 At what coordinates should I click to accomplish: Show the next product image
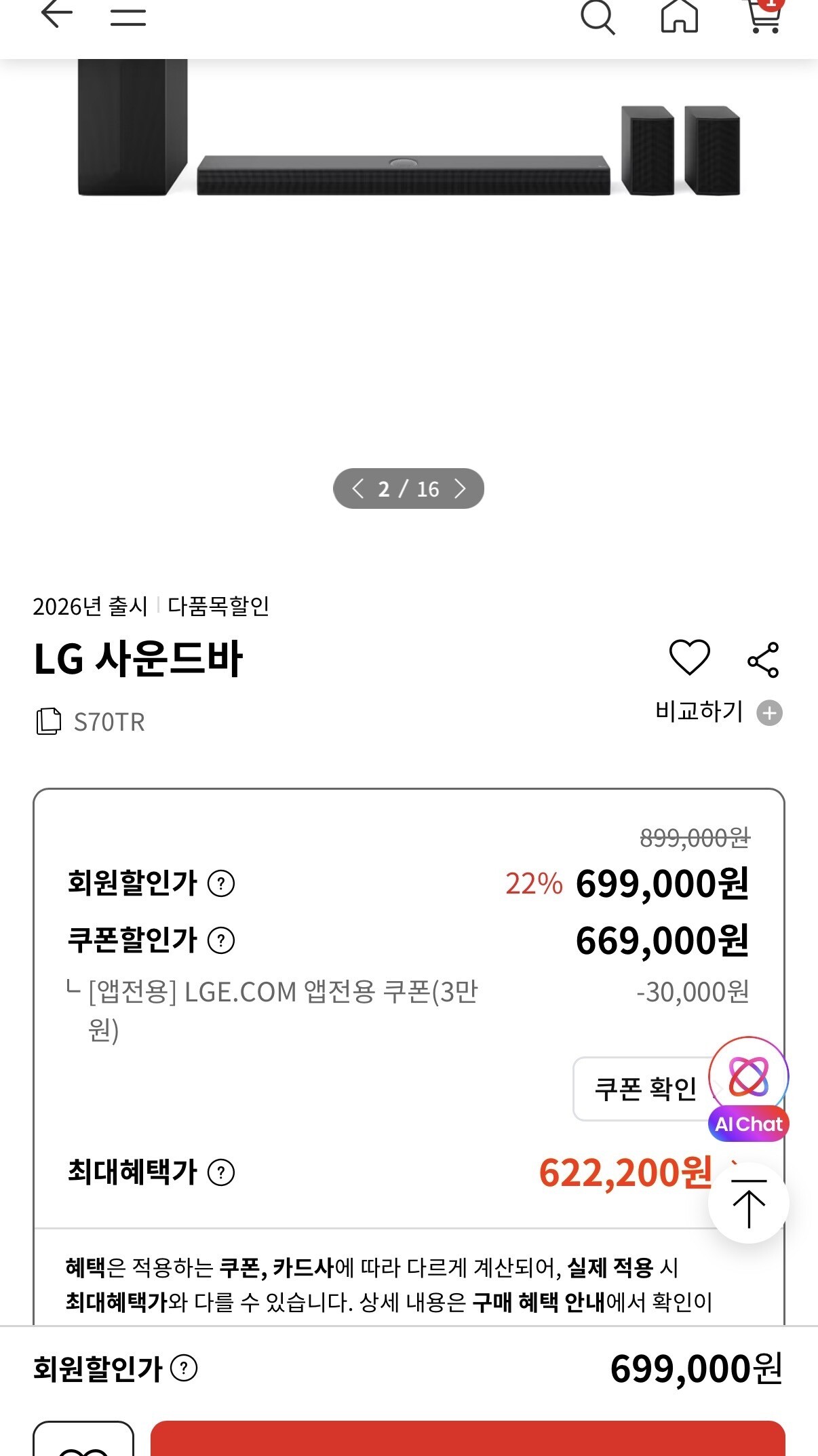461,488
